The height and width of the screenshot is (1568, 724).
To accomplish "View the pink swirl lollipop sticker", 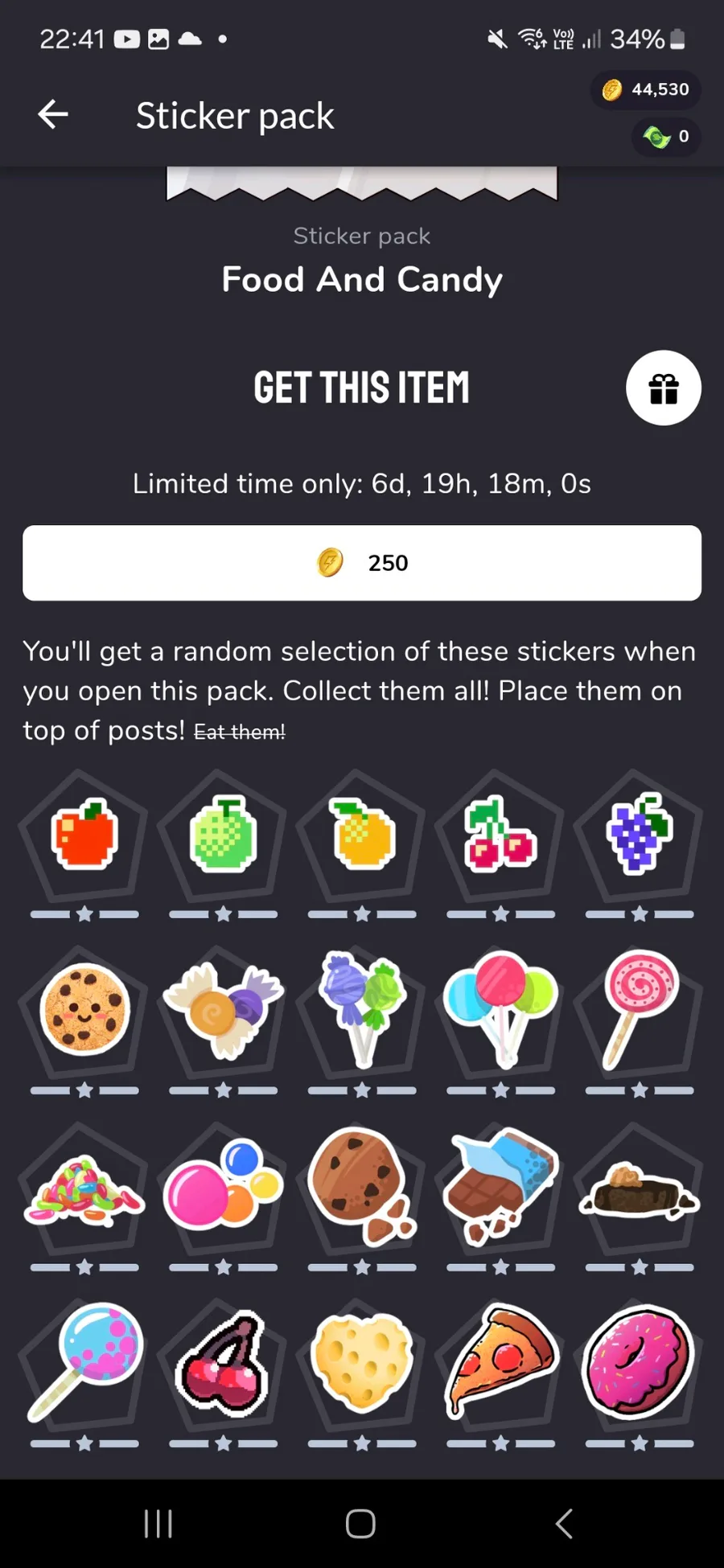I will pos(640,1009).
